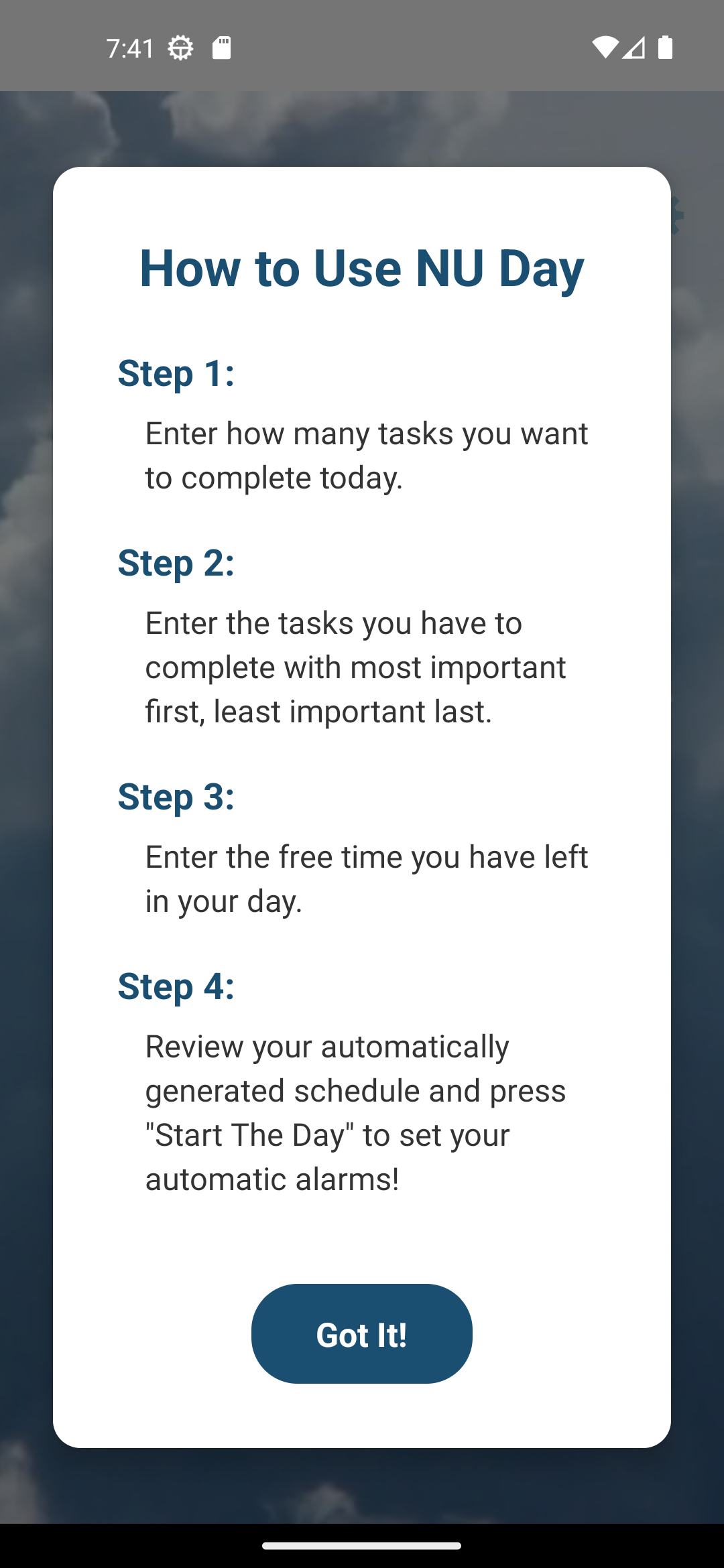The image size is (724, 1568).
Task: Tap the Step 3 free time description
Action: (366, 878)
